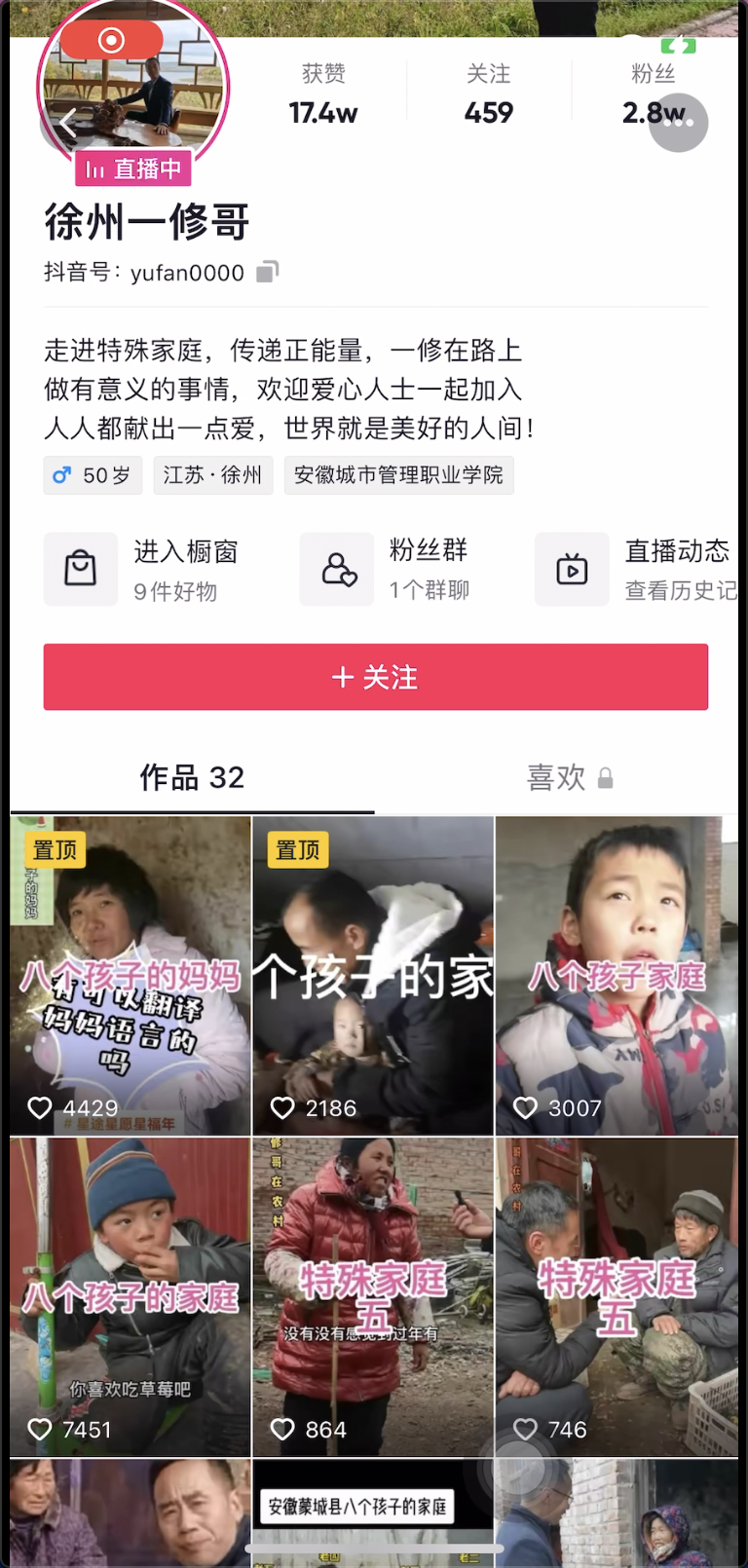View the 粉丝 followers list
The width and height of the screenshot is (748, 1568).
click(x=653, y=94)
